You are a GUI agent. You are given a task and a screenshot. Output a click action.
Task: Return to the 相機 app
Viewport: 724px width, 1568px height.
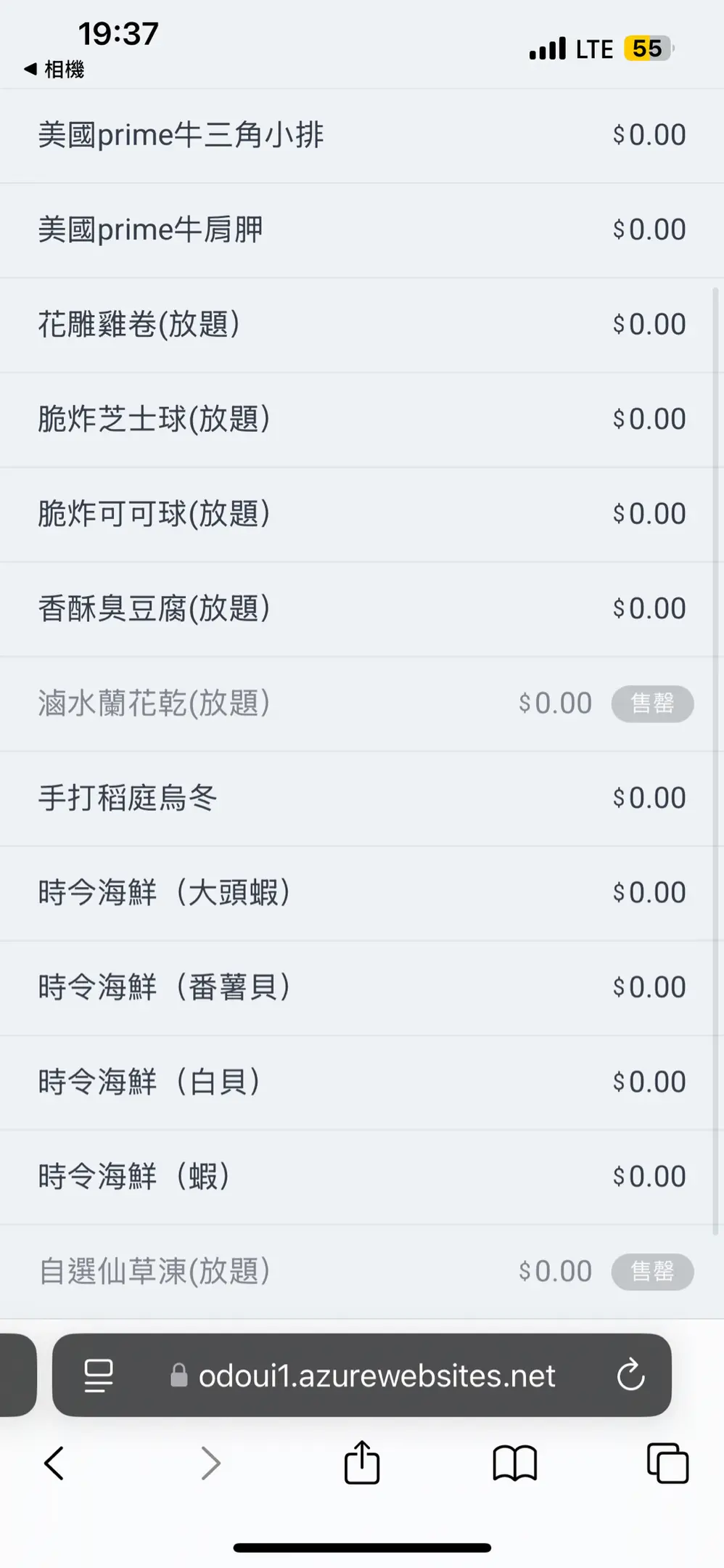(x=54, y=70)
